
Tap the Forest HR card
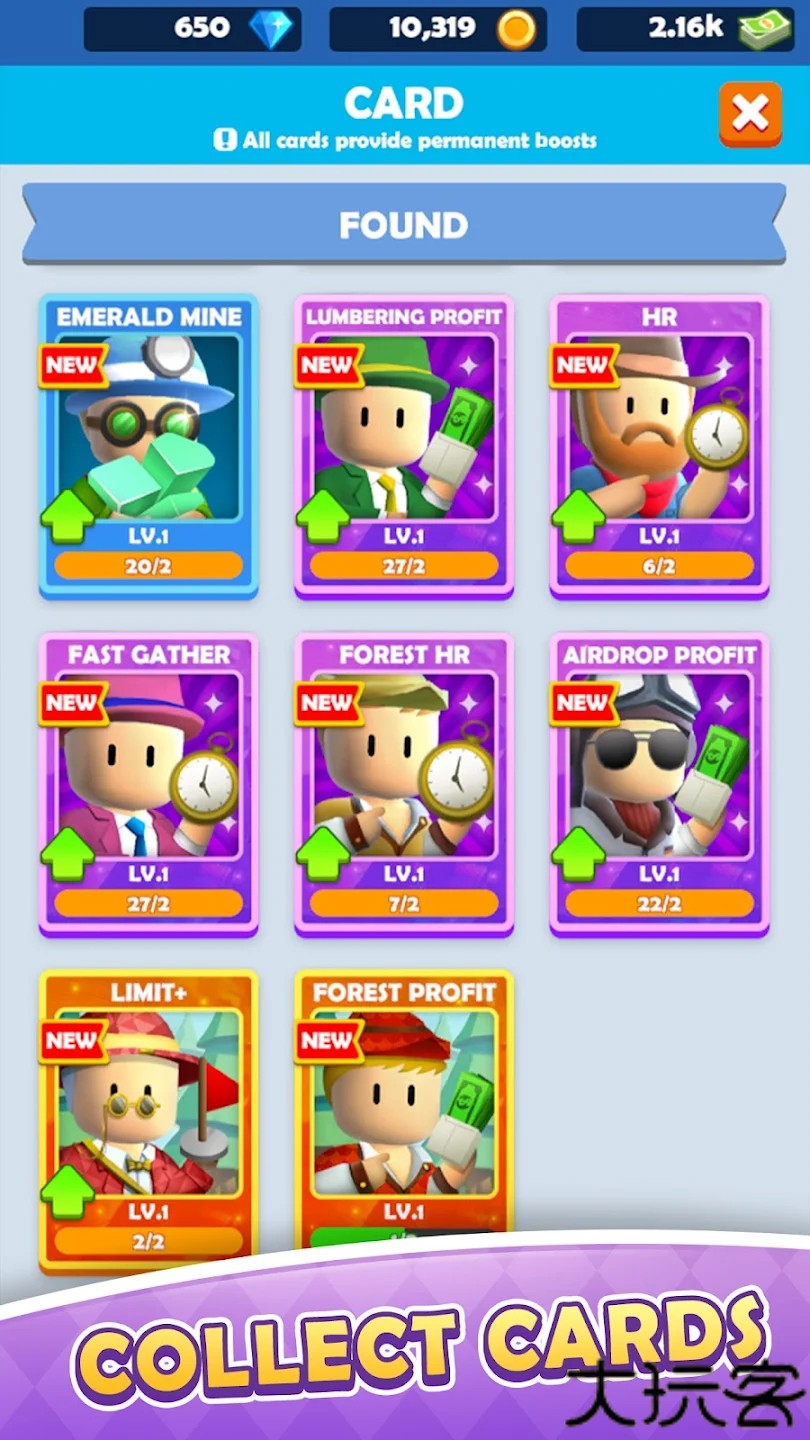[x=403, y=783]
